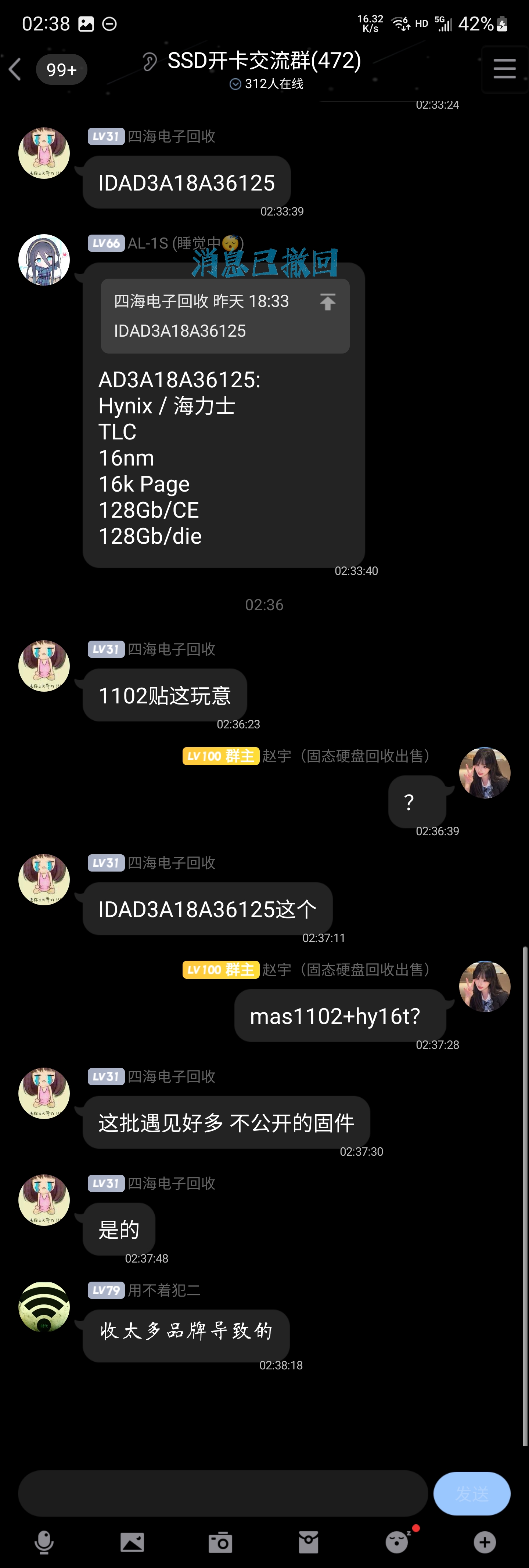Open 四海电子回收 avatar next to 是的 message
The height and width of the screenshot is (1568, 529).
point(44,1200)
